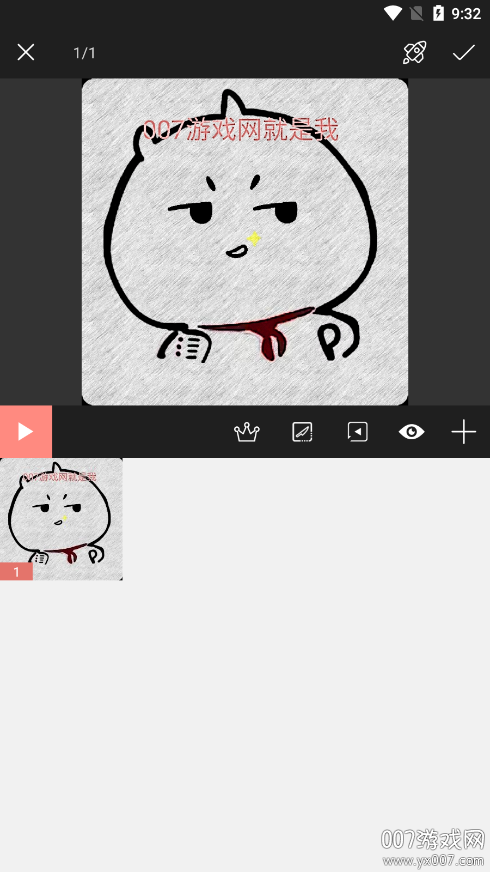Viewport: 490px width, 872px height.
Task: Open the frame edit brush tool
Action: click(303, 432)
